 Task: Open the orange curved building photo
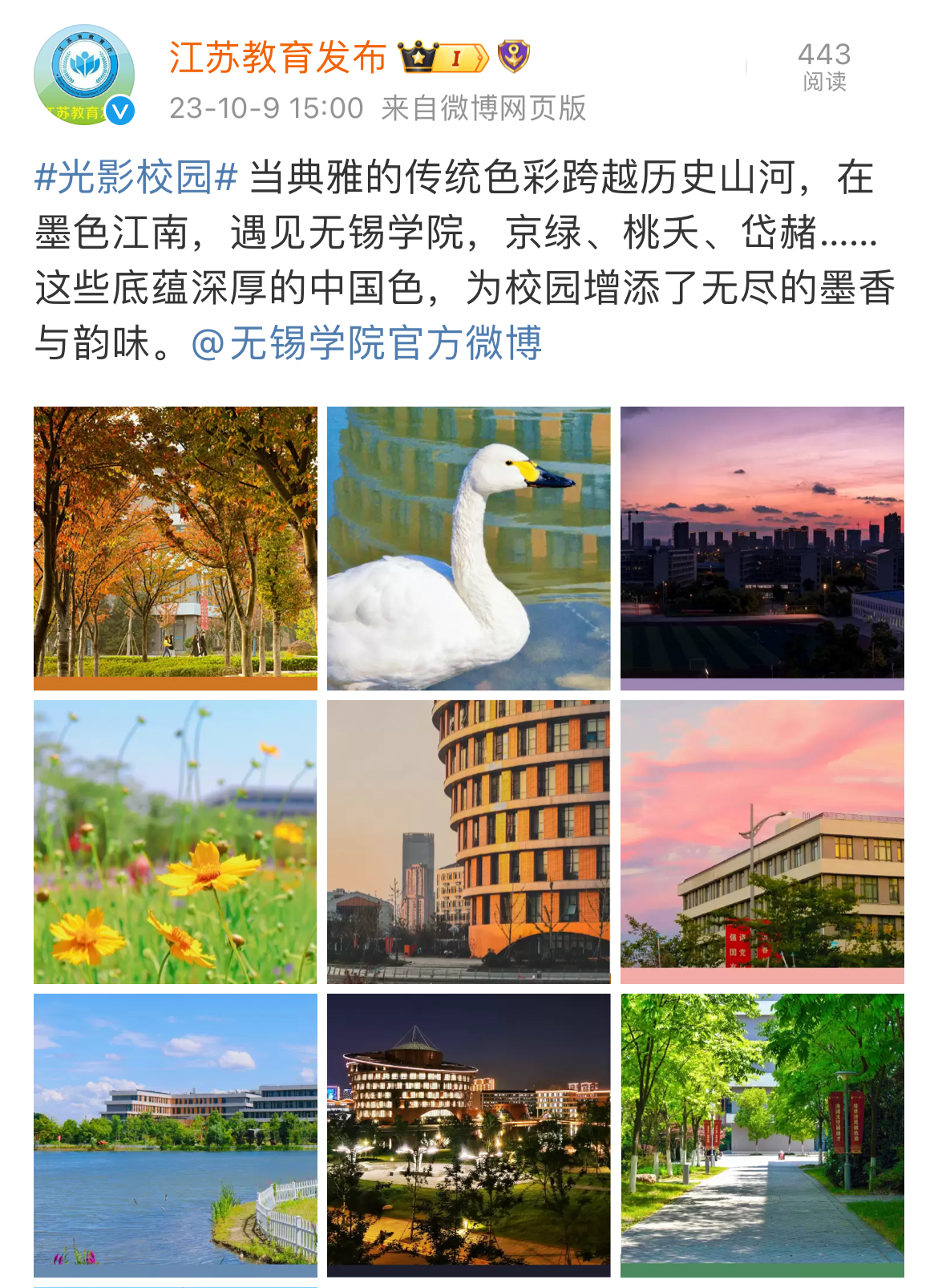468,841
